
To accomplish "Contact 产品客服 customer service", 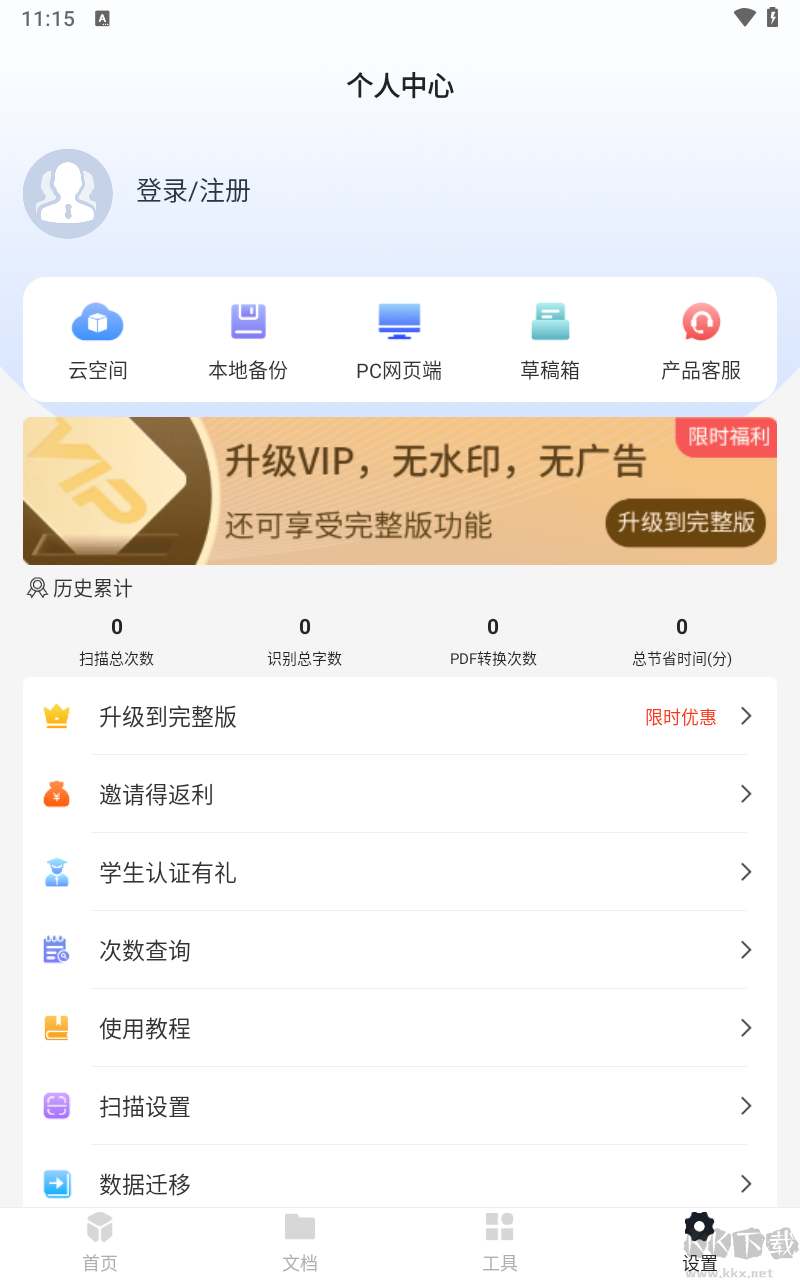I will pyautogui.click(x=701, y=322).
